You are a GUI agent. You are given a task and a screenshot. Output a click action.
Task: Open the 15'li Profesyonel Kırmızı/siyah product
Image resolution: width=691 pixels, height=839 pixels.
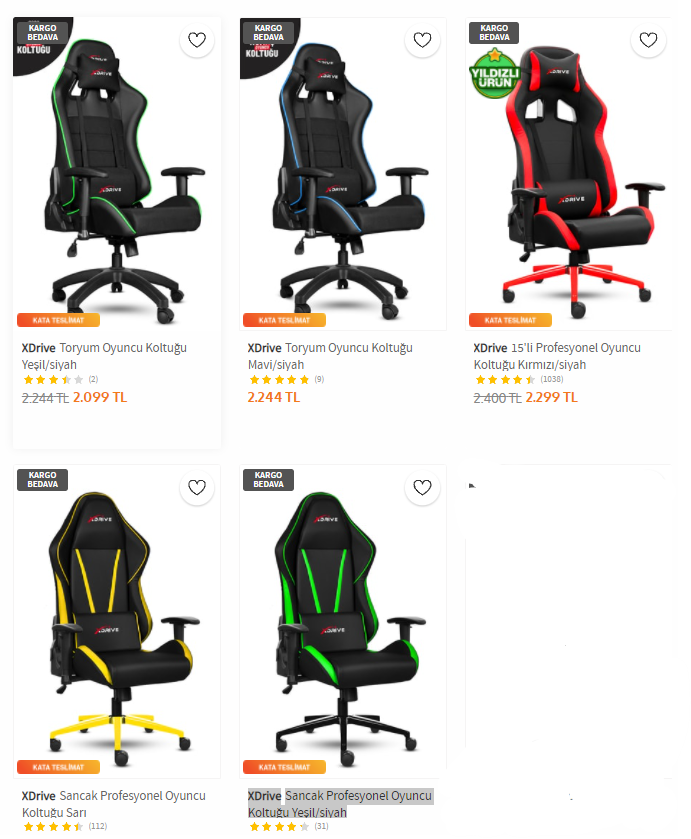(556, 356)
